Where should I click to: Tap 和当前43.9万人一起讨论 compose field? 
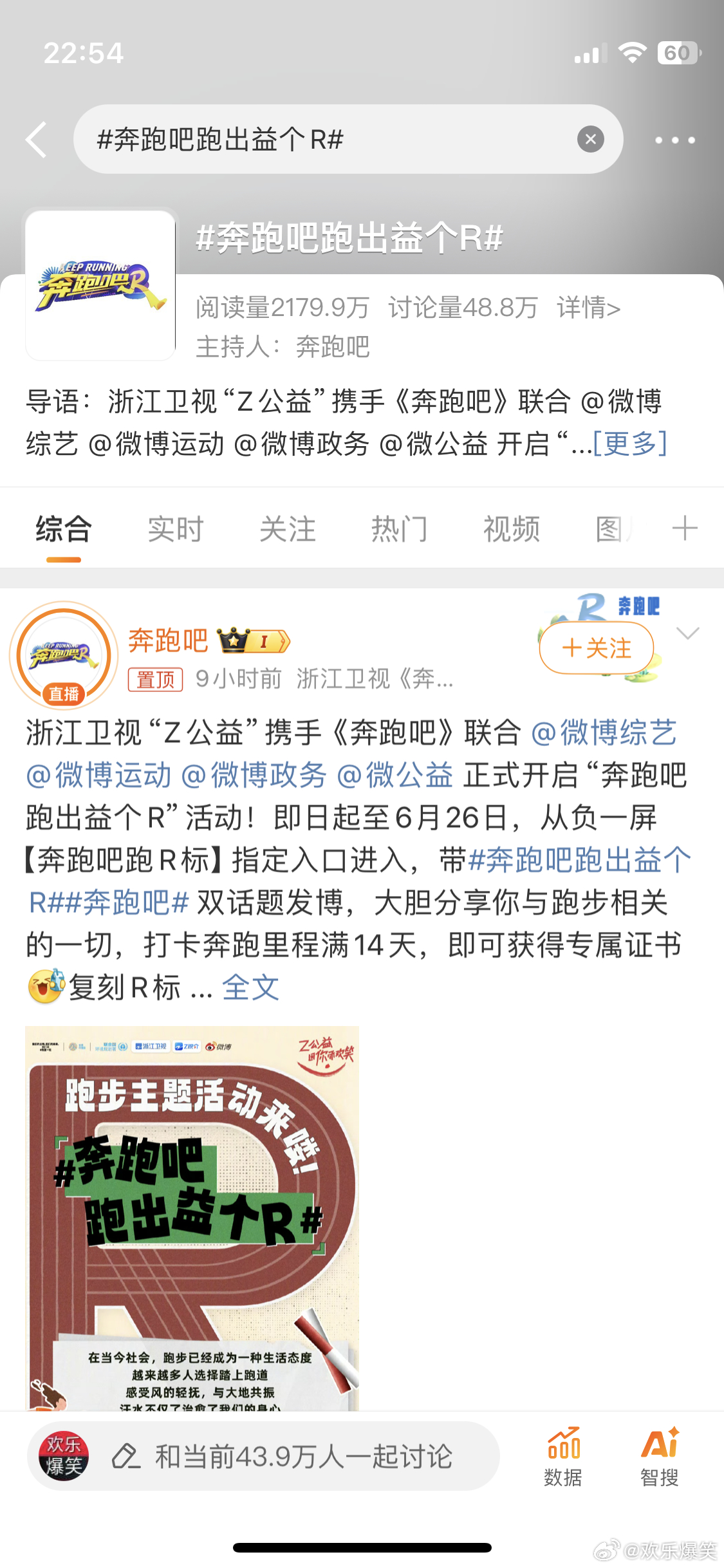coord(263,1456)
